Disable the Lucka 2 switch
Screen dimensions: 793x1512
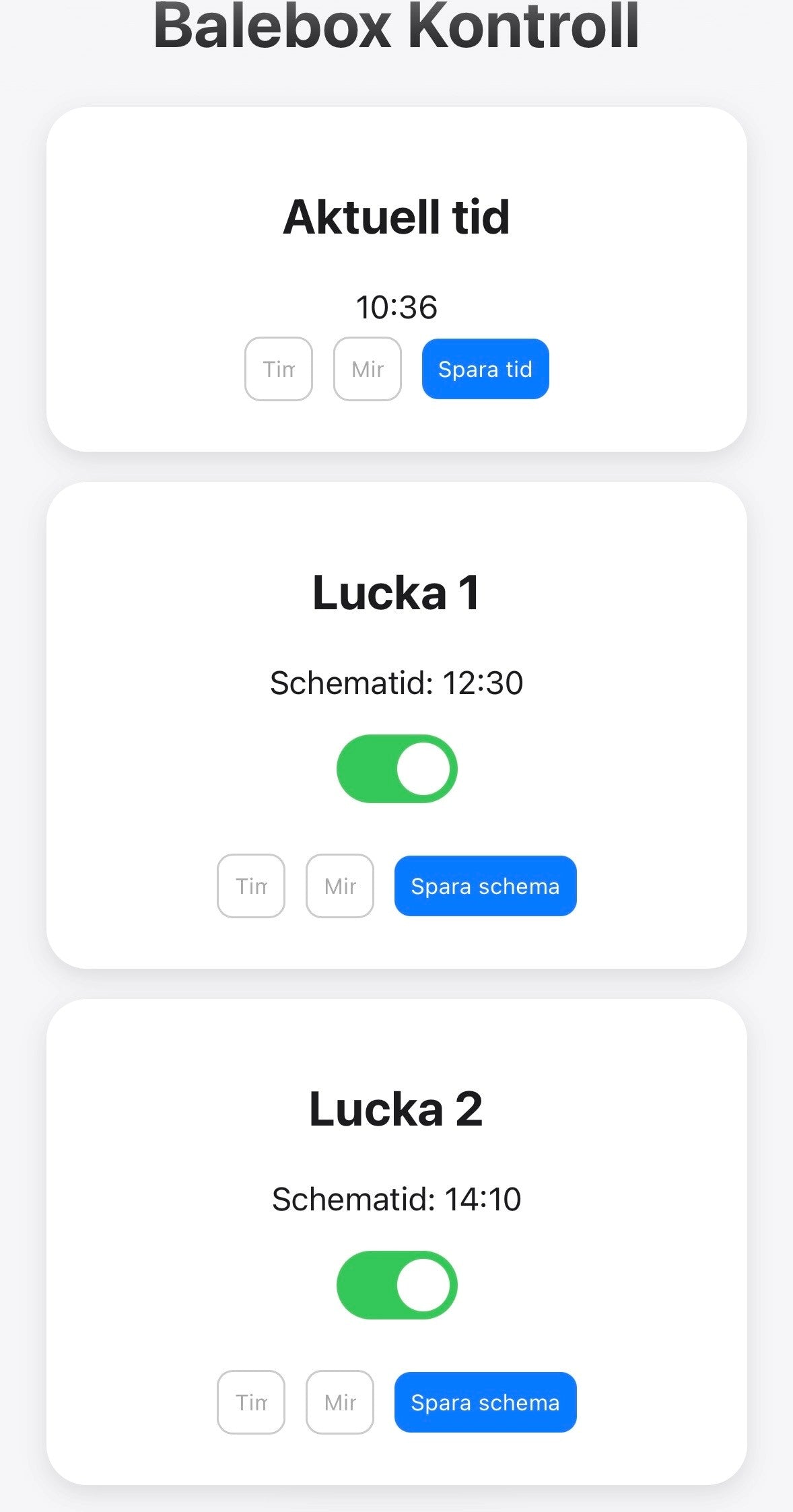tap(396, 1284)
